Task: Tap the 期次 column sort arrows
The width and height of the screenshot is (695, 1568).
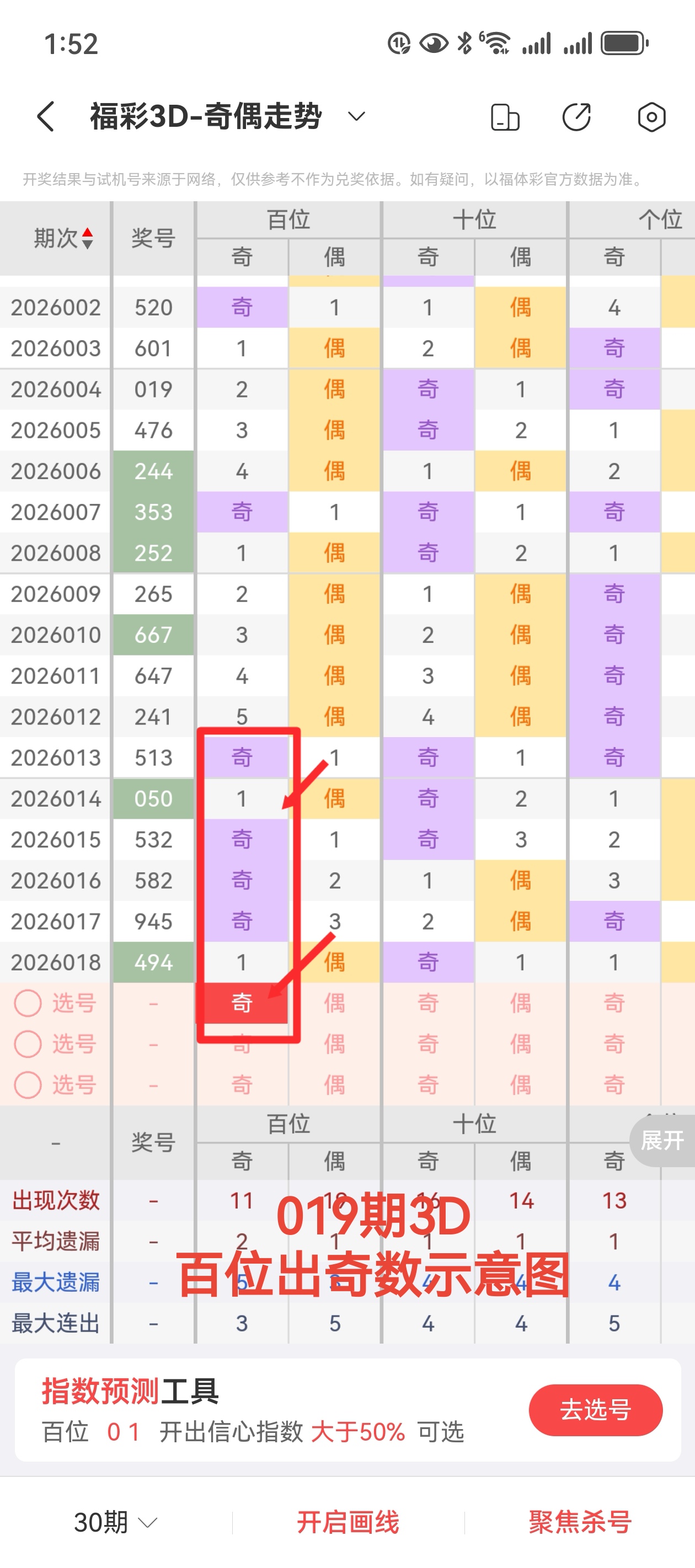Action: [x=87, y=238]
